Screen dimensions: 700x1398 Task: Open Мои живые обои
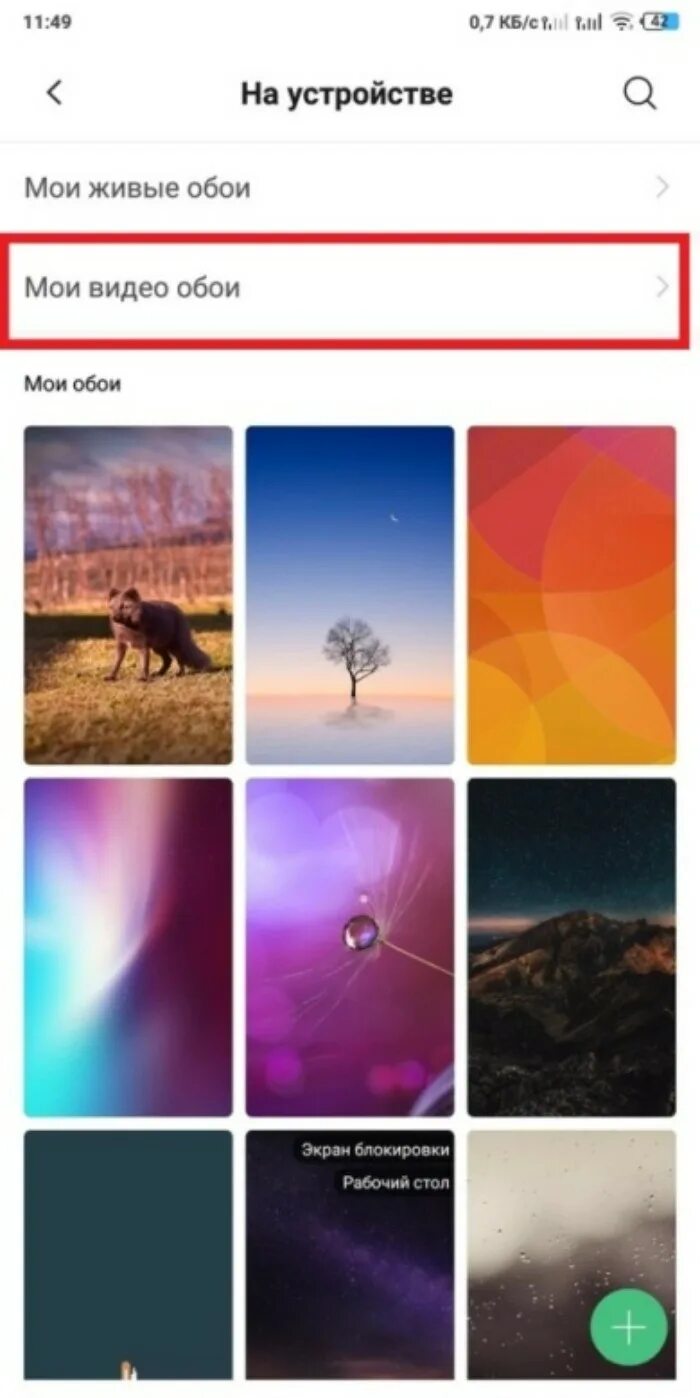coord(345,187)
